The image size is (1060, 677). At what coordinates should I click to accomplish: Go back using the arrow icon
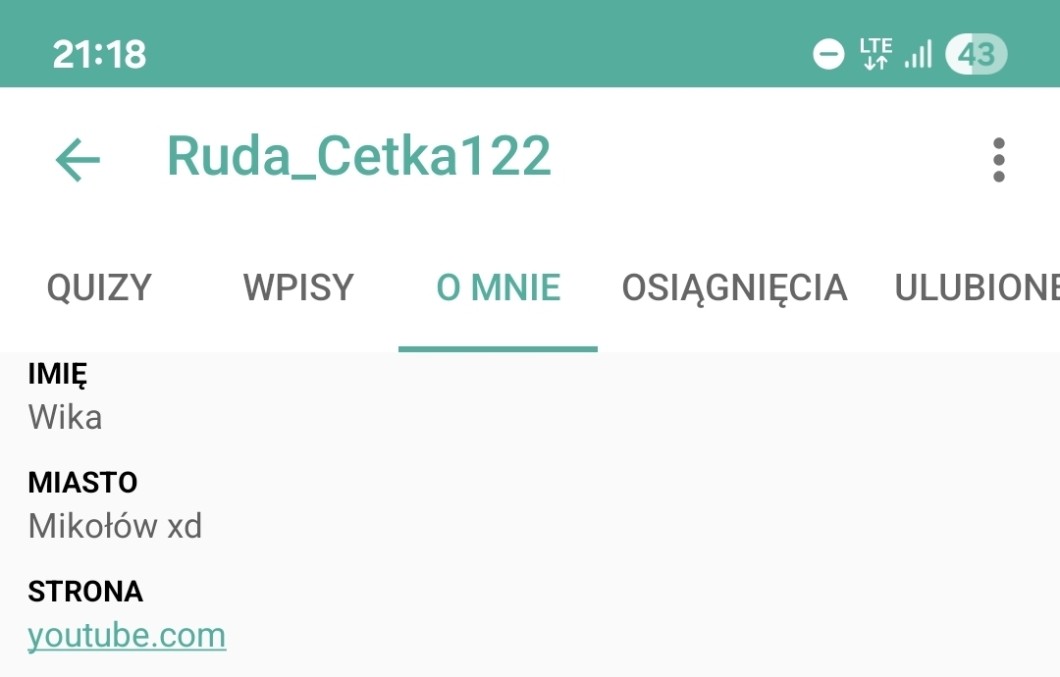tap(78, 159)
